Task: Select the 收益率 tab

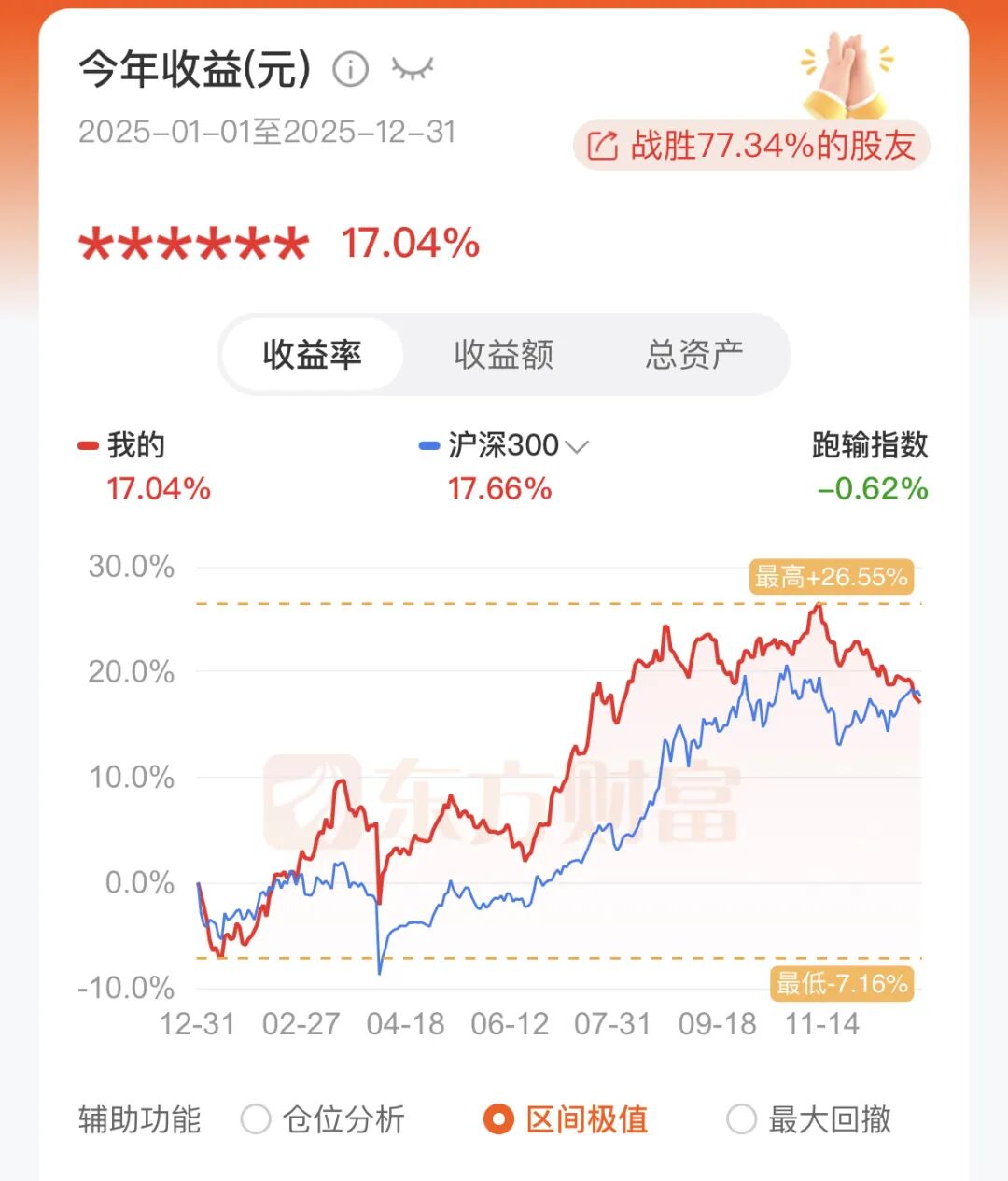Action: 313,355
